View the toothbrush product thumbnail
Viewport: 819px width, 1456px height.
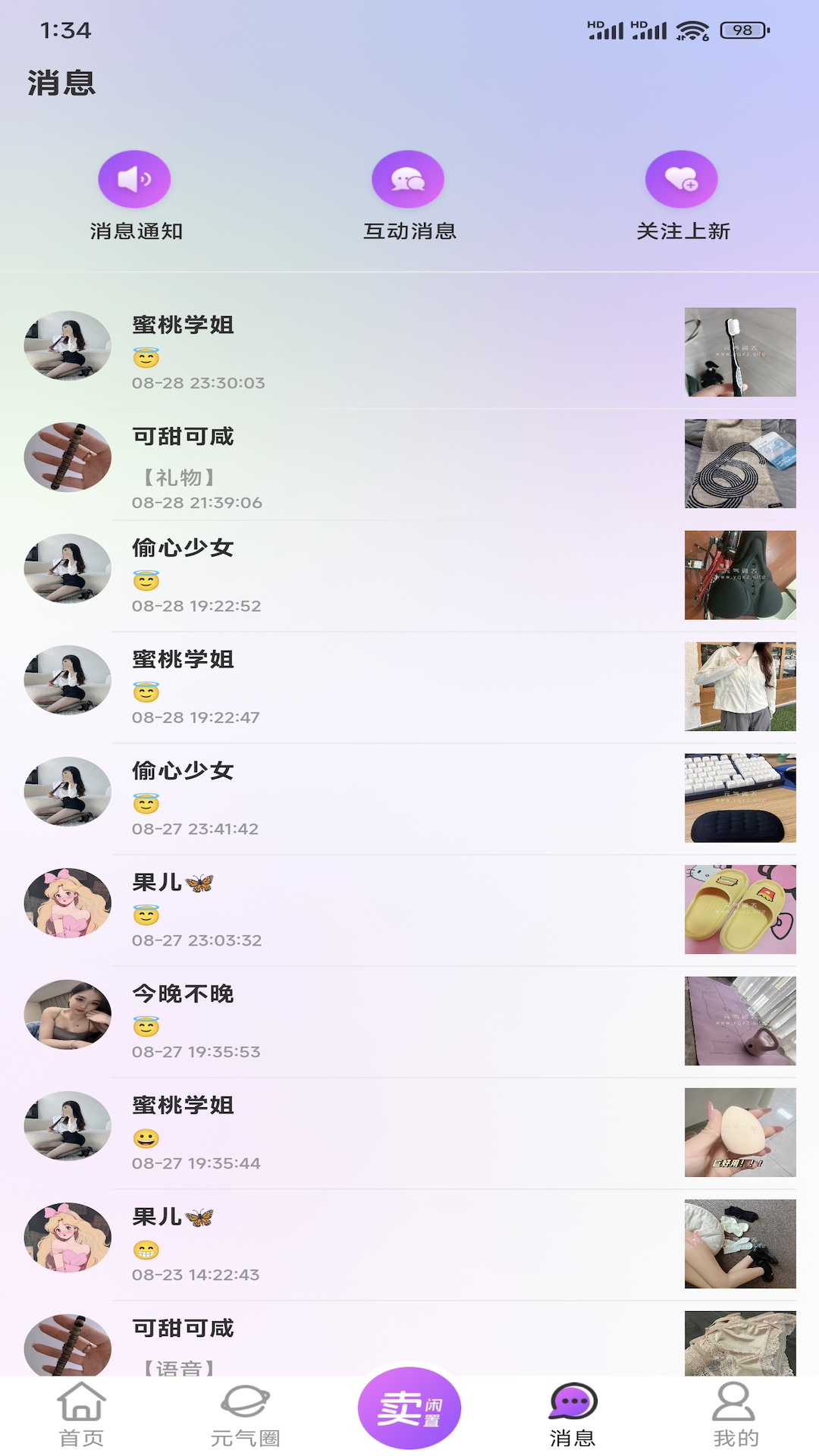tap(739, 352)
